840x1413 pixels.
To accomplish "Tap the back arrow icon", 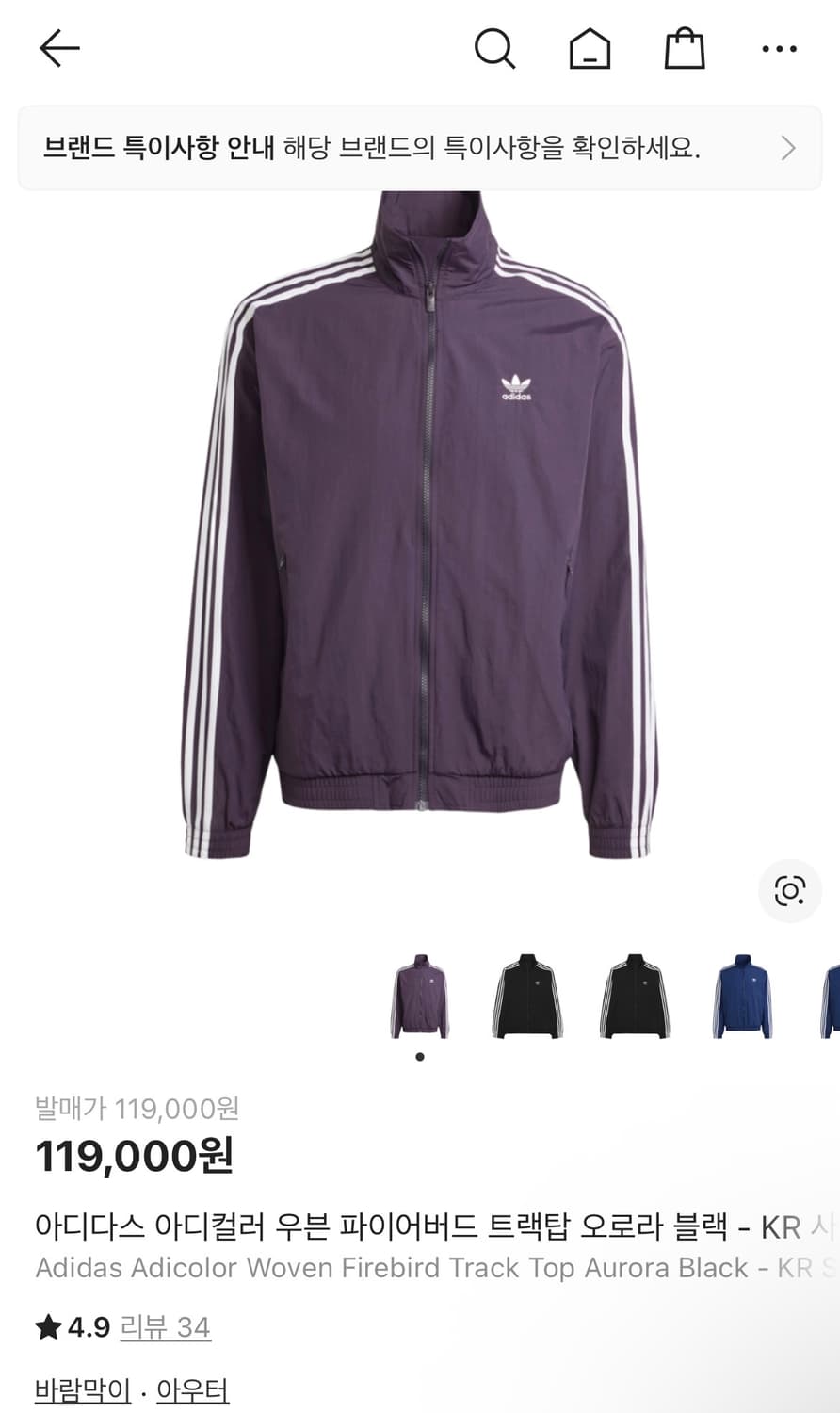I will coord(59,47).
